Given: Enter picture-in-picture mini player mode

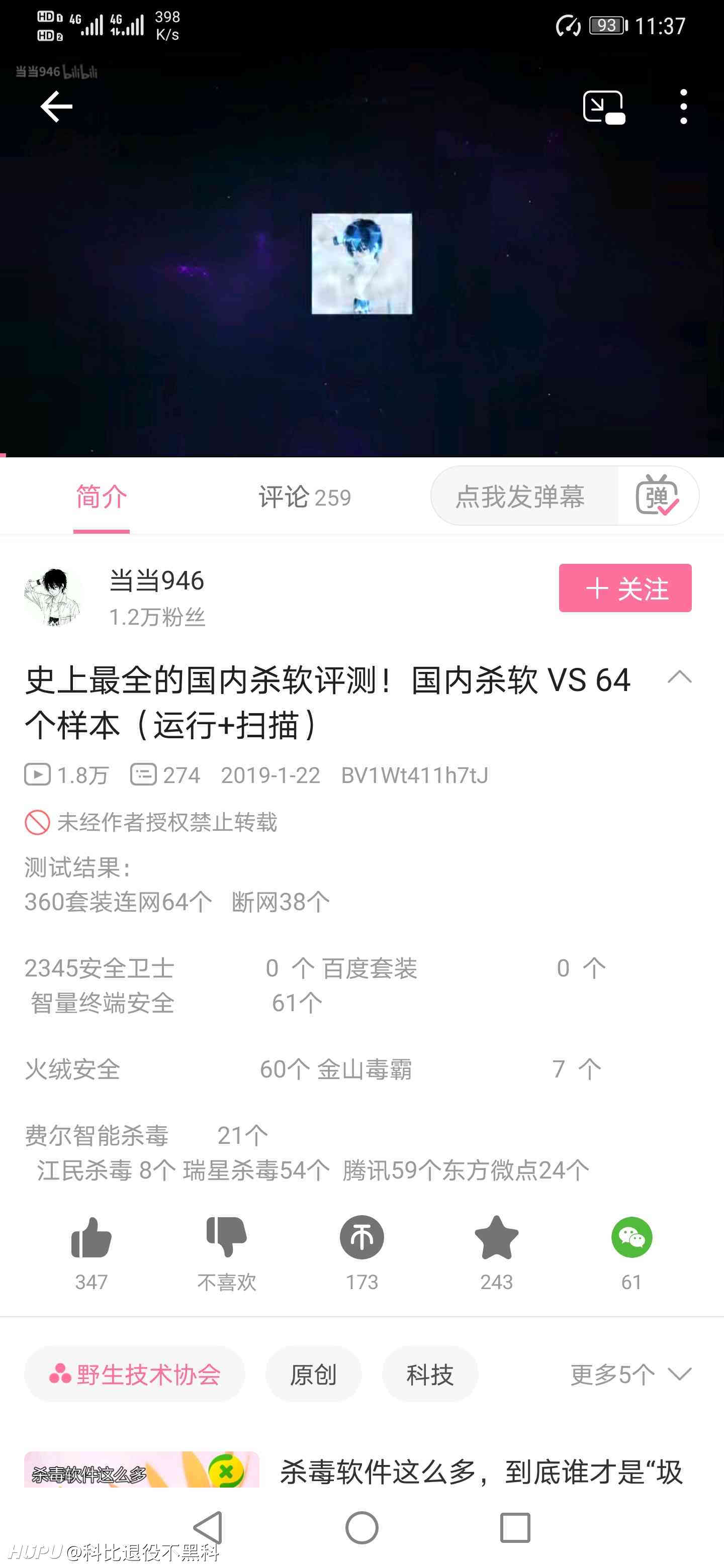Looking at the screenshot, I should pyautogui.click(x=603, y=107).
